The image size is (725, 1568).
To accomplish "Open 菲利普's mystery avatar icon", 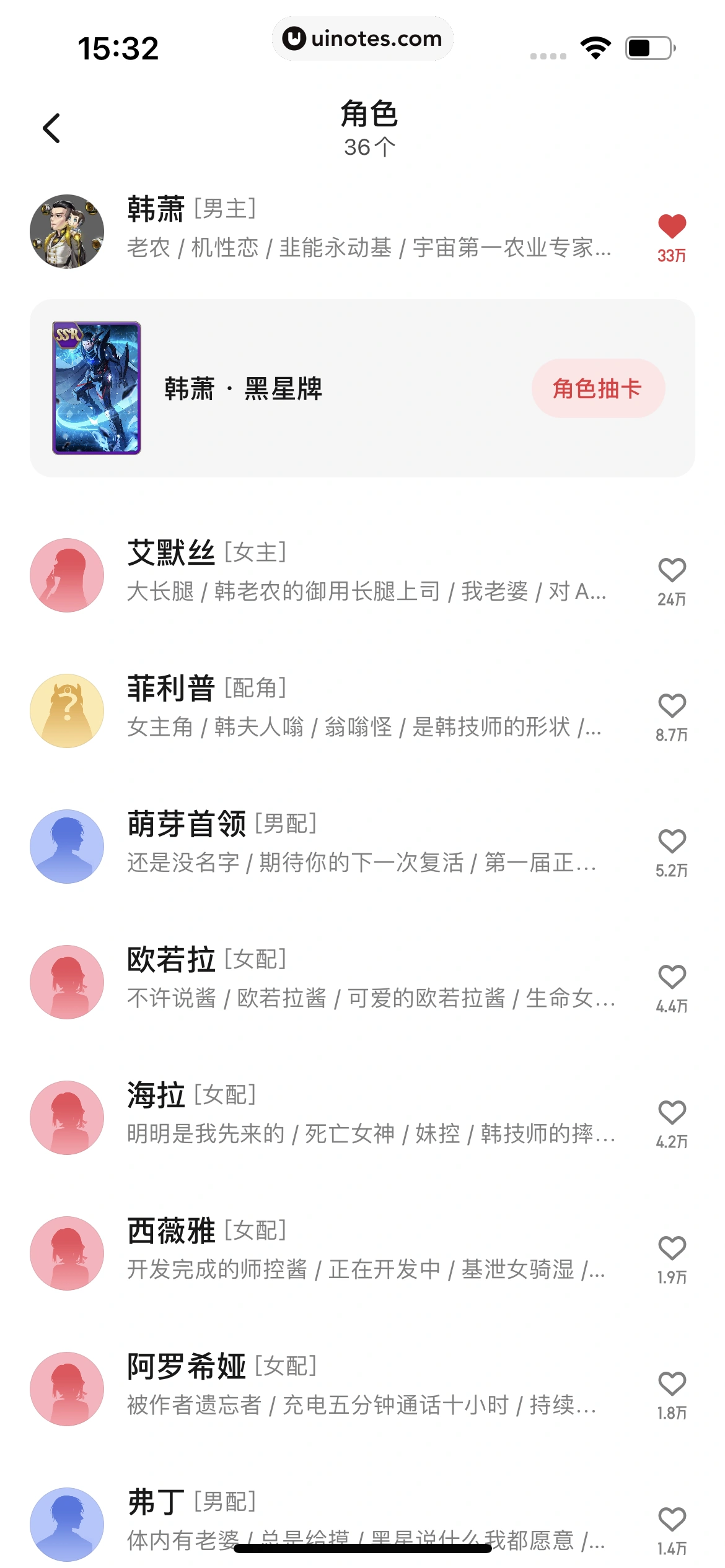I will click(x=67, y=709).
